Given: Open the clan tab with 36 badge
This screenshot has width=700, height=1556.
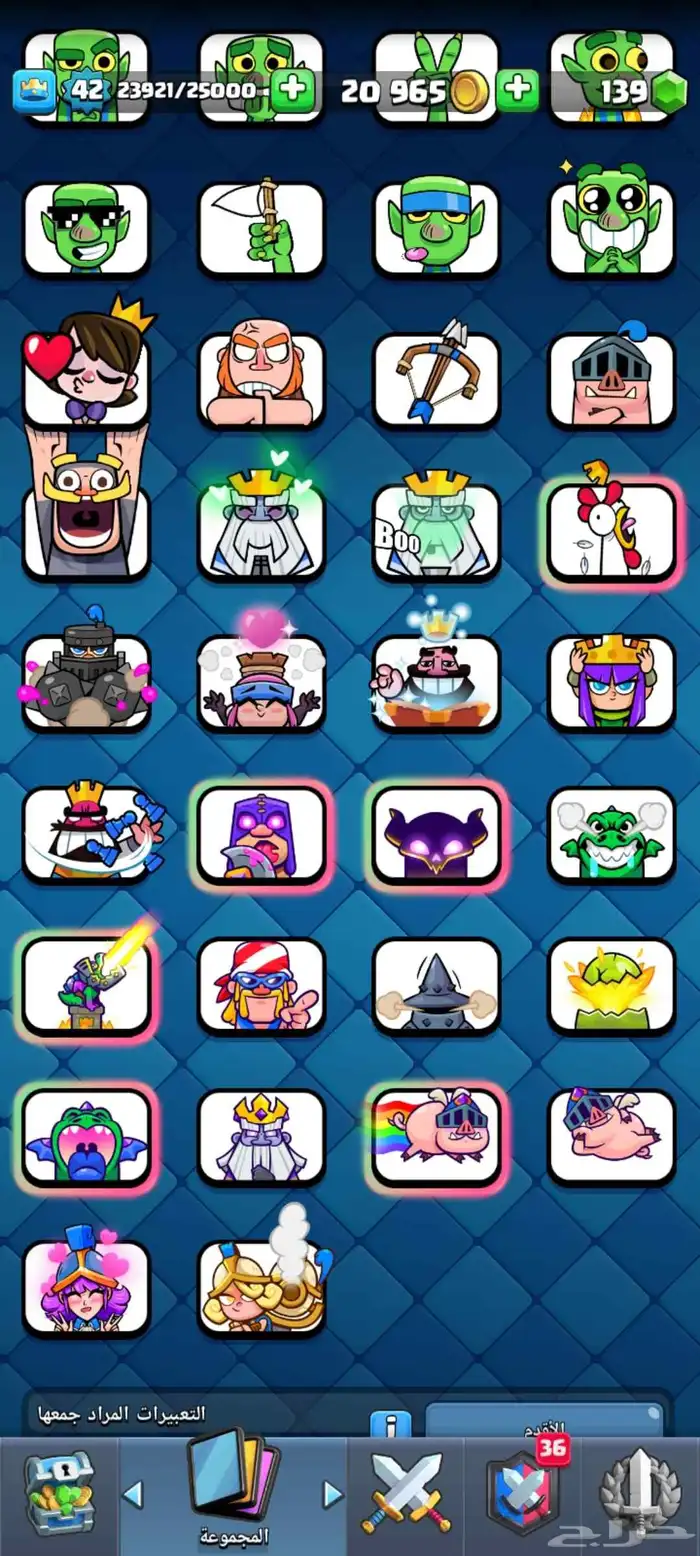Looking at the screenshot, I should [x=522, y=1496].
